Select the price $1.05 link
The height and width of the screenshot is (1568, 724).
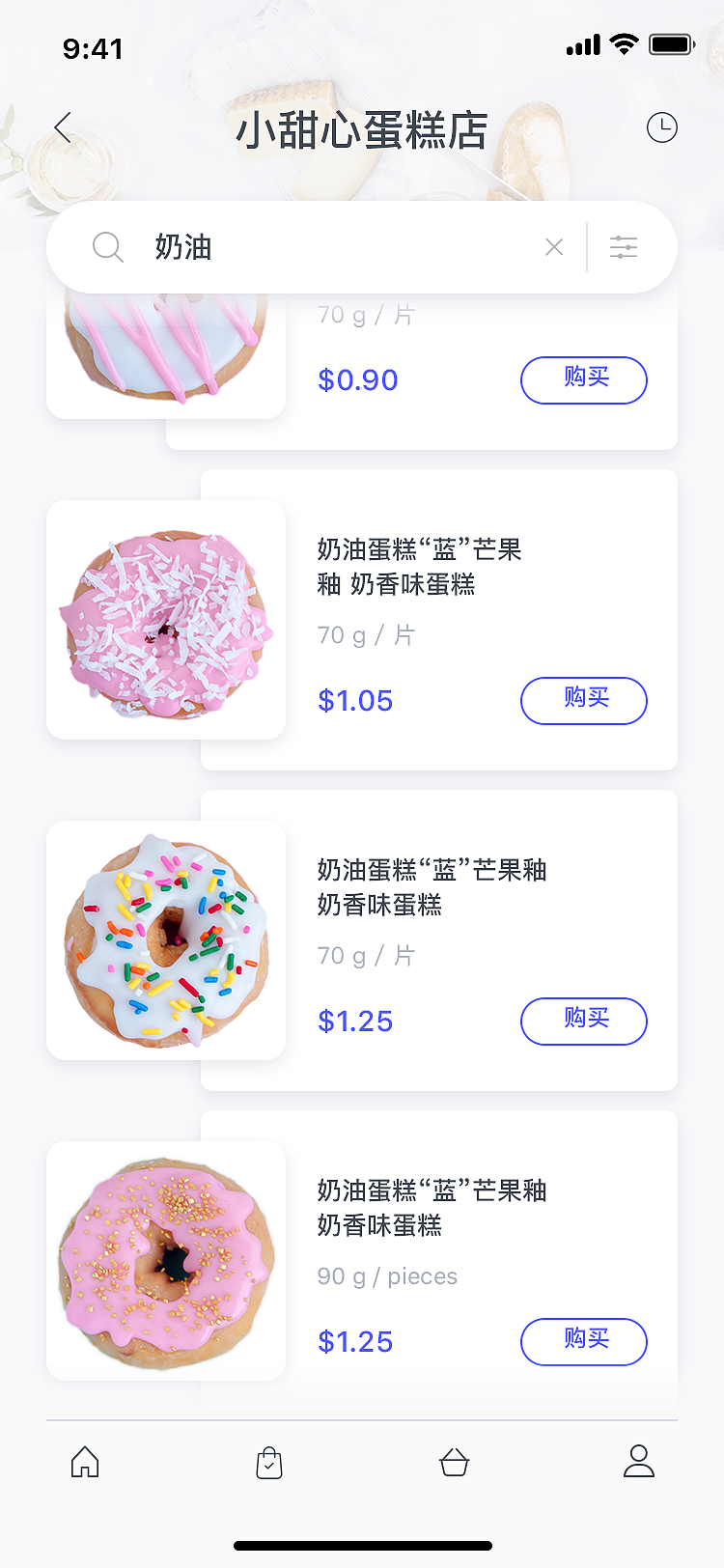click(355, 701)
